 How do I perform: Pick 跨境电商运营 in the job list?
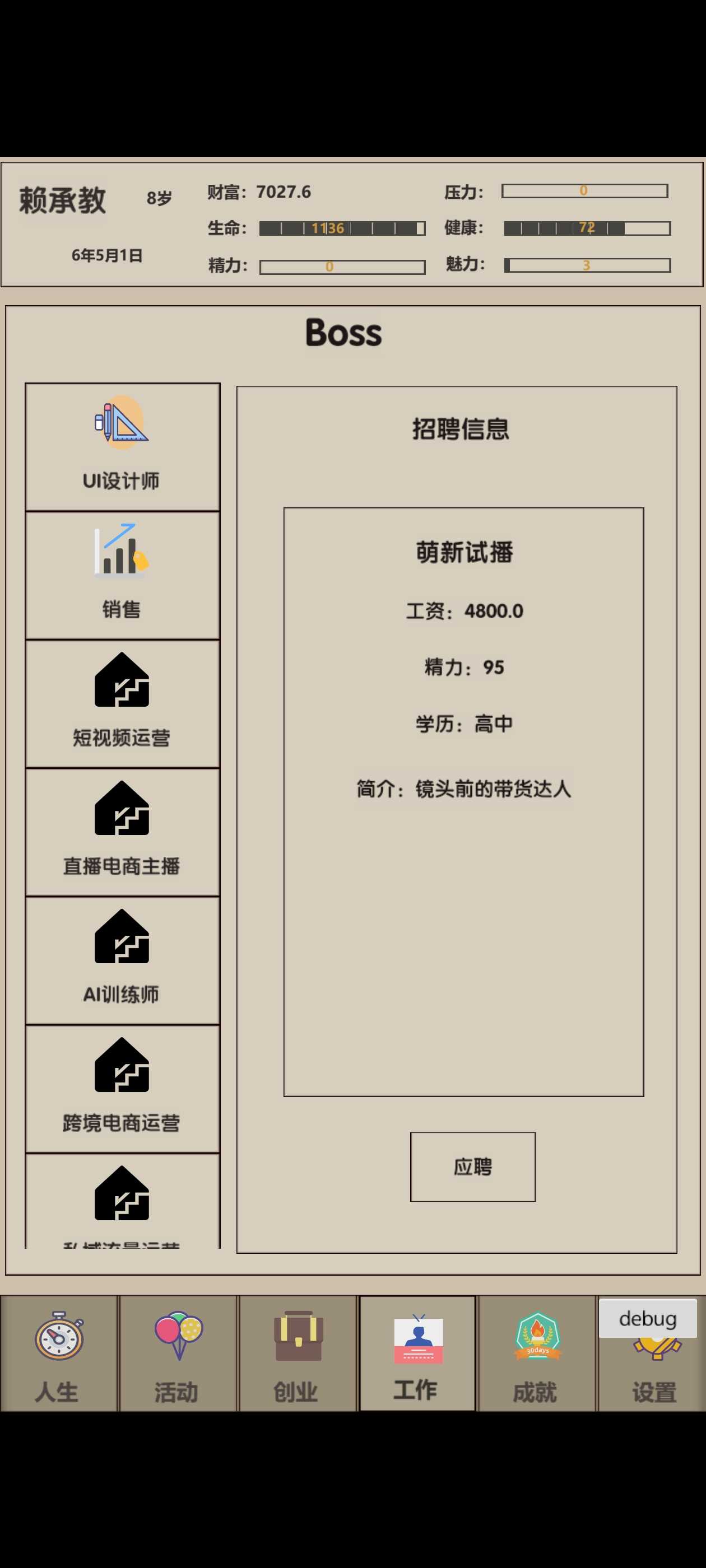(x=122, y=1089)
